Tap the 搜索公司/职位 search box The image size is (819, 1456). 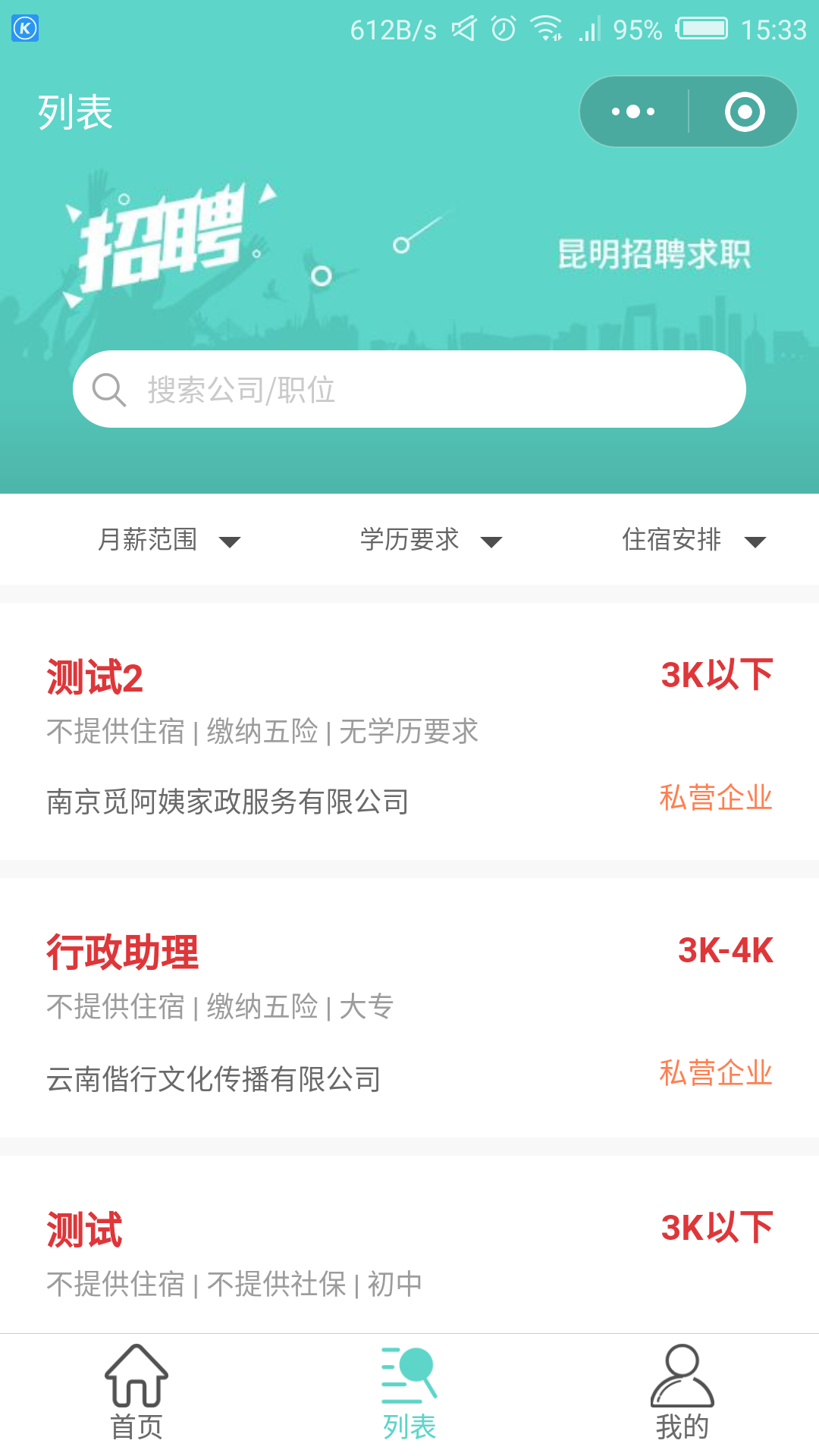(409, 389)
